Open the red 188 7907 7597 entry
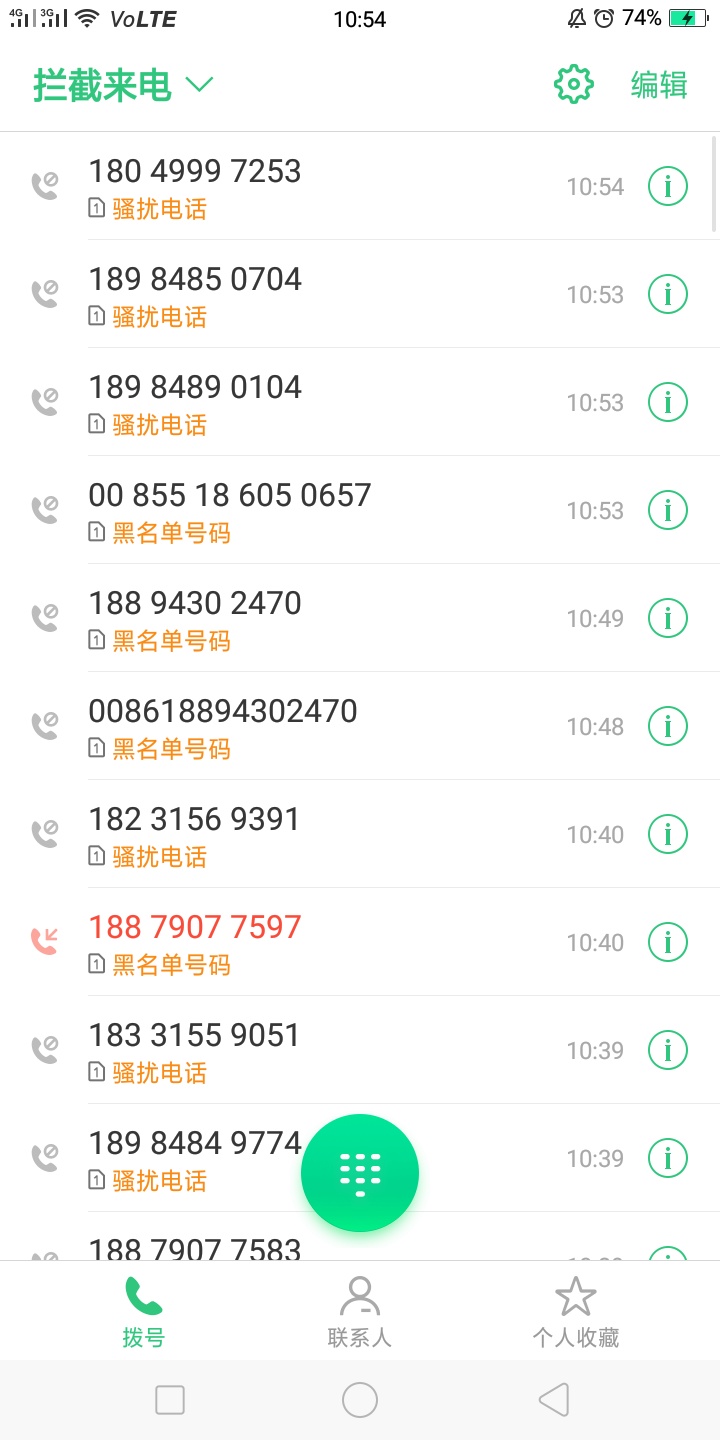Image resolution: width=720 pixels, height=1440 pixels. pyautogui.click(x=360, y=942)
